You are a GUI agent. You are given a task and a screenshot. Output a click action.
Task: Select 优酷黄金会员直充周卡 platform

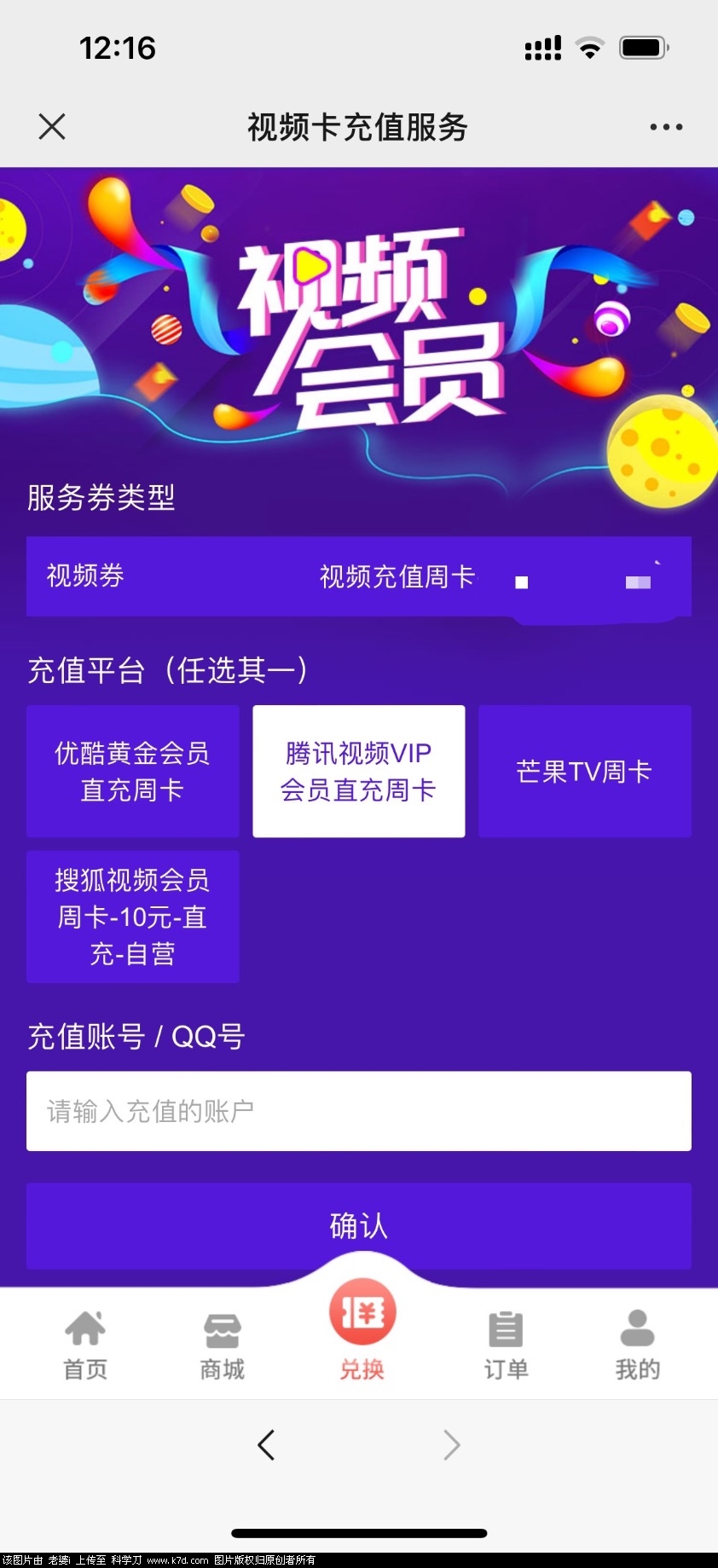click(132, 771)
